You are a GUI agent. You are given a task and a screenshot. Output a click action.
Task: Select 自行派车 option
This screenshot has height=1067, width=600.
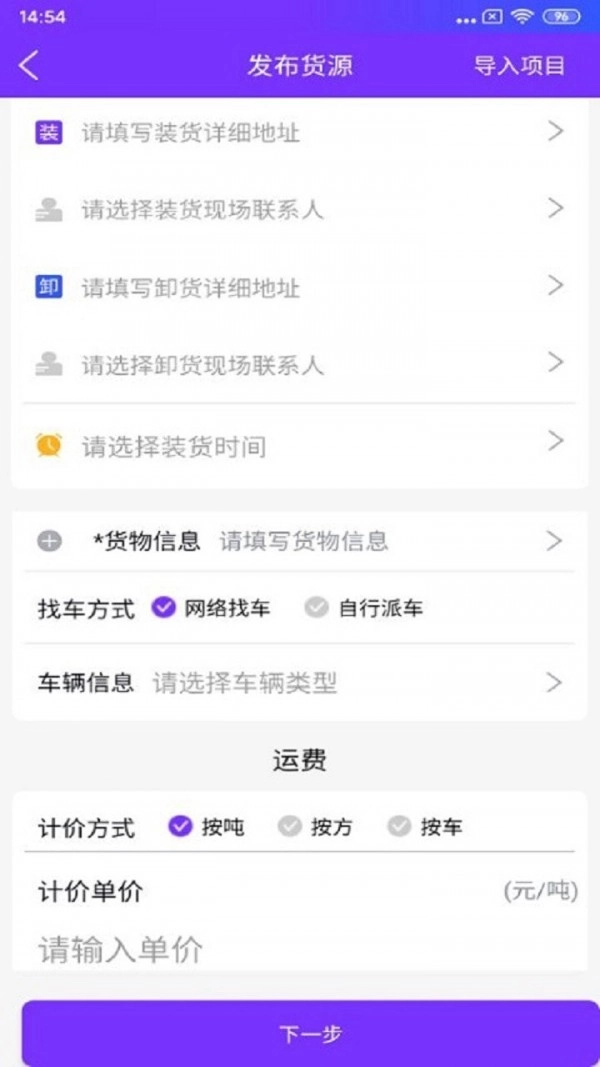pyautogui.click(x=365, y=608)
